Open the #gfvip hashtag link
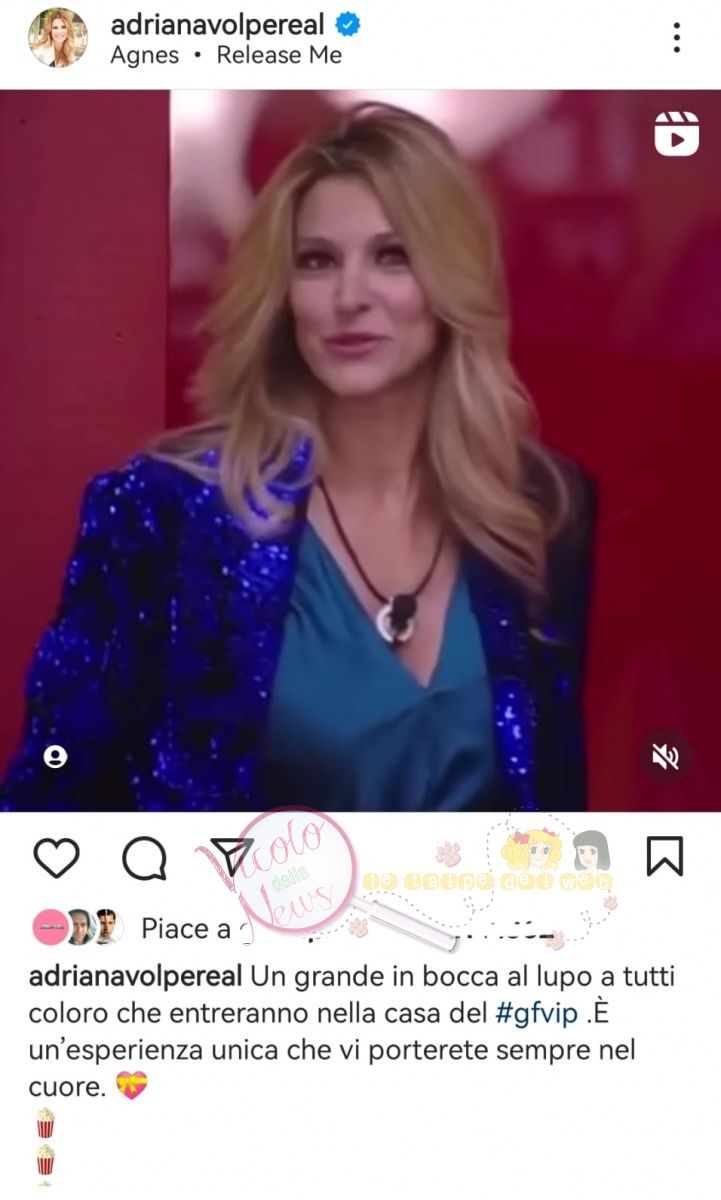 pyautogui.click(x=536, y=1015)
